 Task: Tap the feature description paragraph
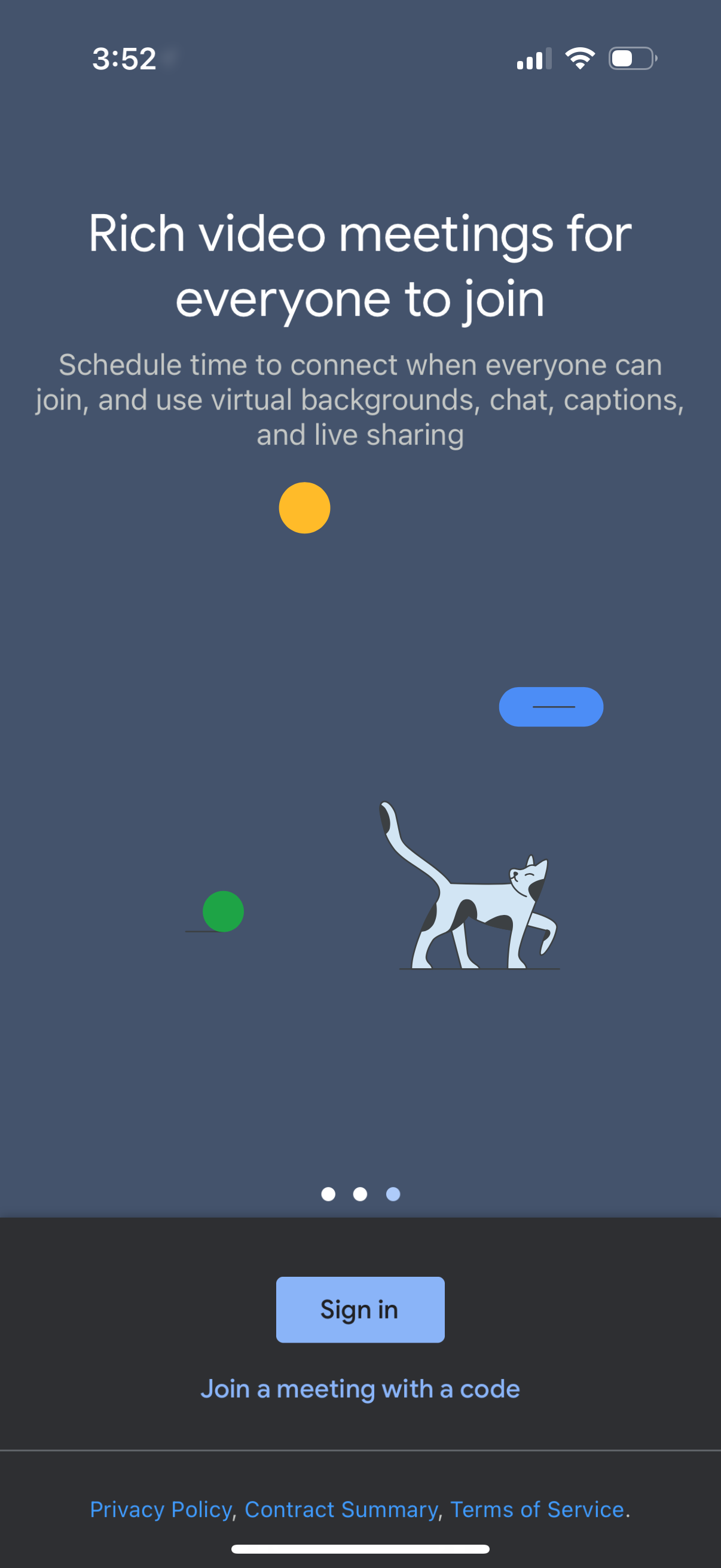coord(360,399)
